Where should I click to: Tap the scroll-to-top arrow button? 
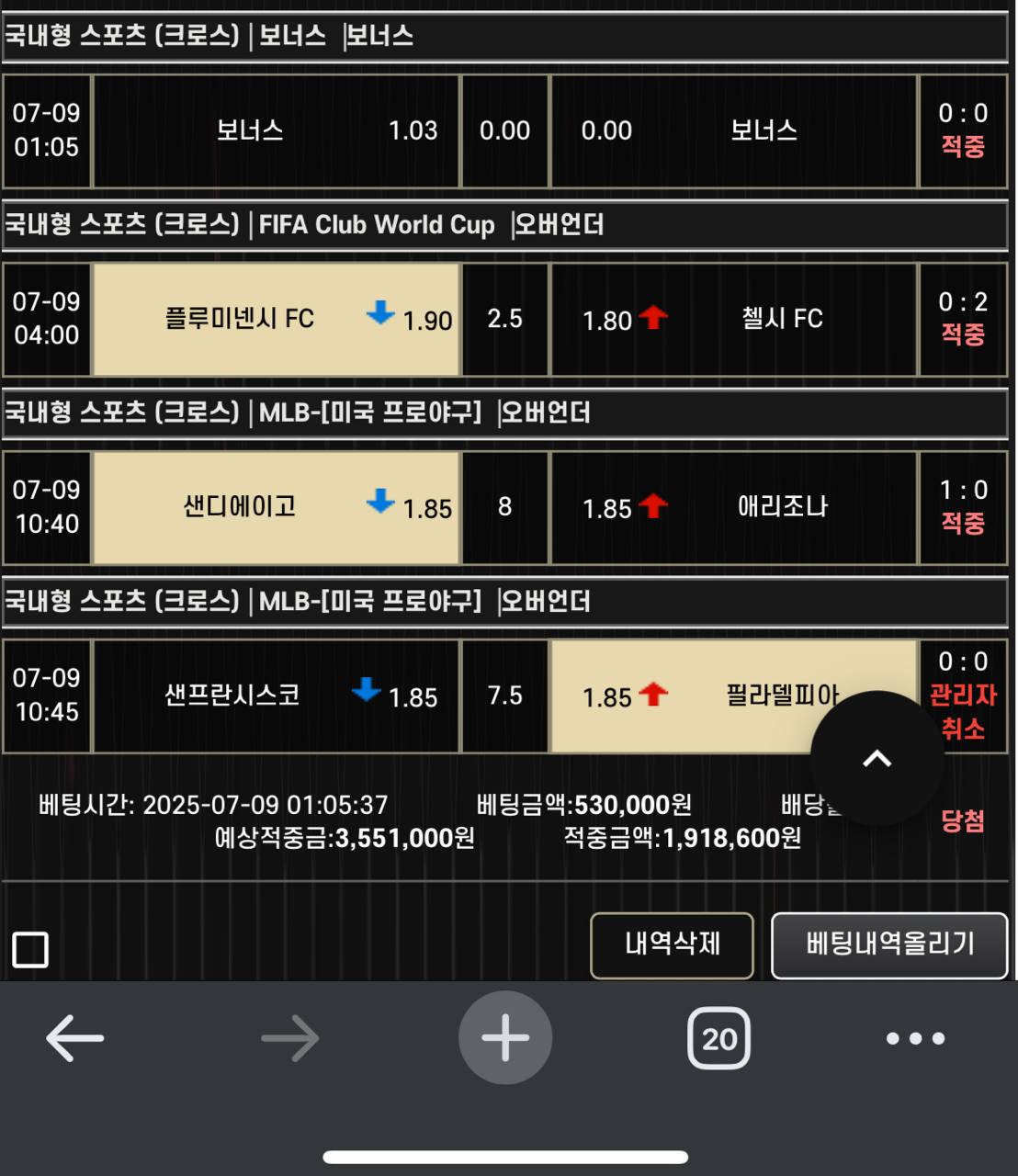[877, 758]
